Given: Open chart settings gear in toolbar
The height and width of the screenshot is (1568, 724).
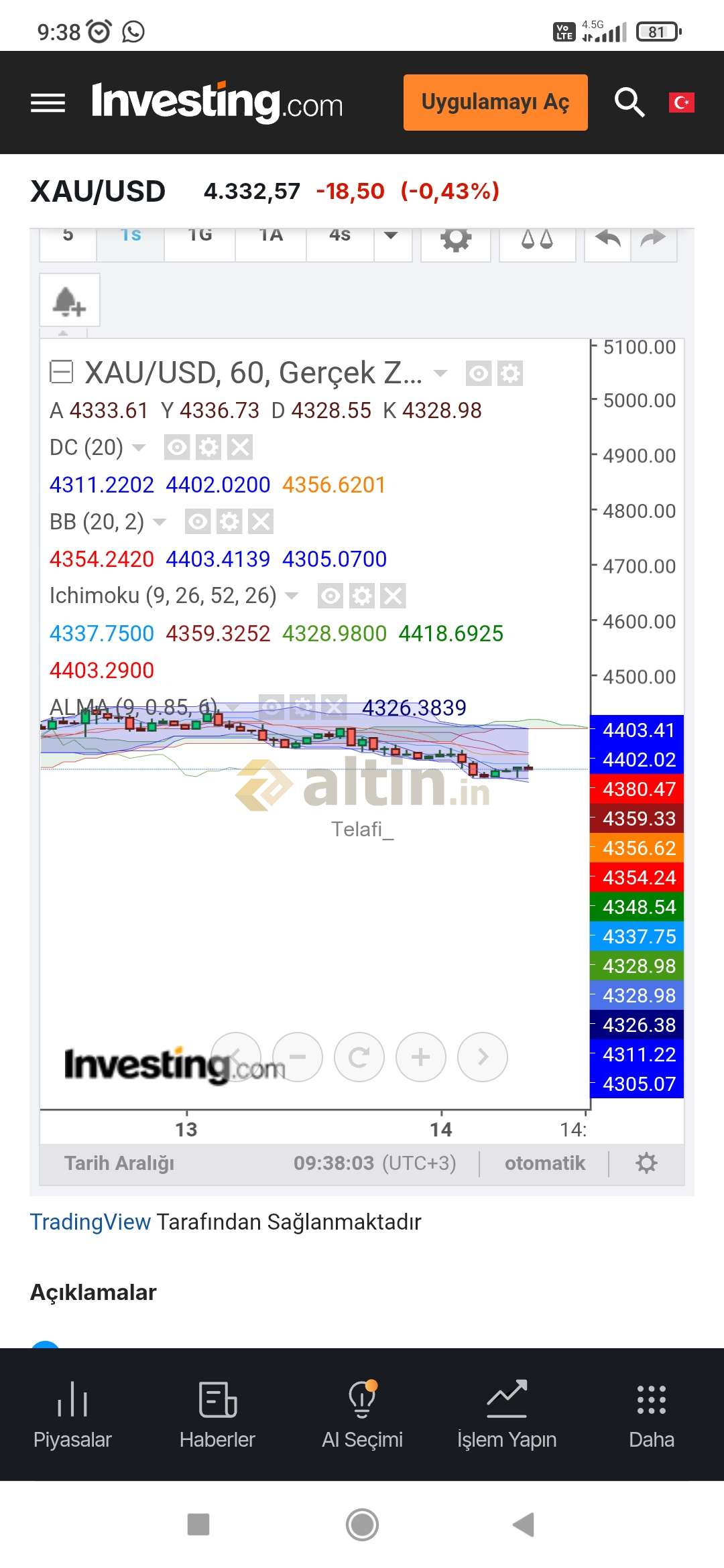Looking at the screenshot, I should (456, 241).
